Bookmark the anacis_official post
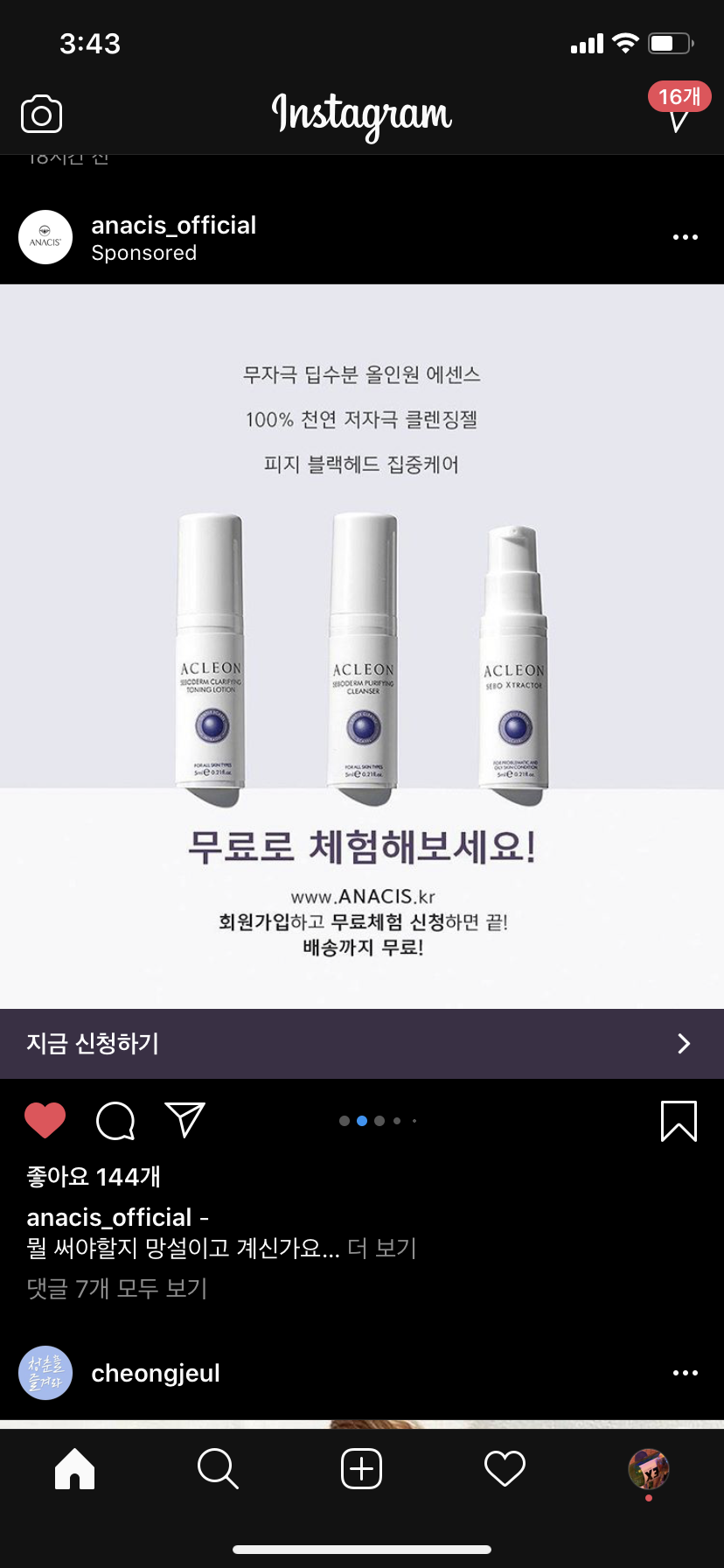 point(679,1121)
